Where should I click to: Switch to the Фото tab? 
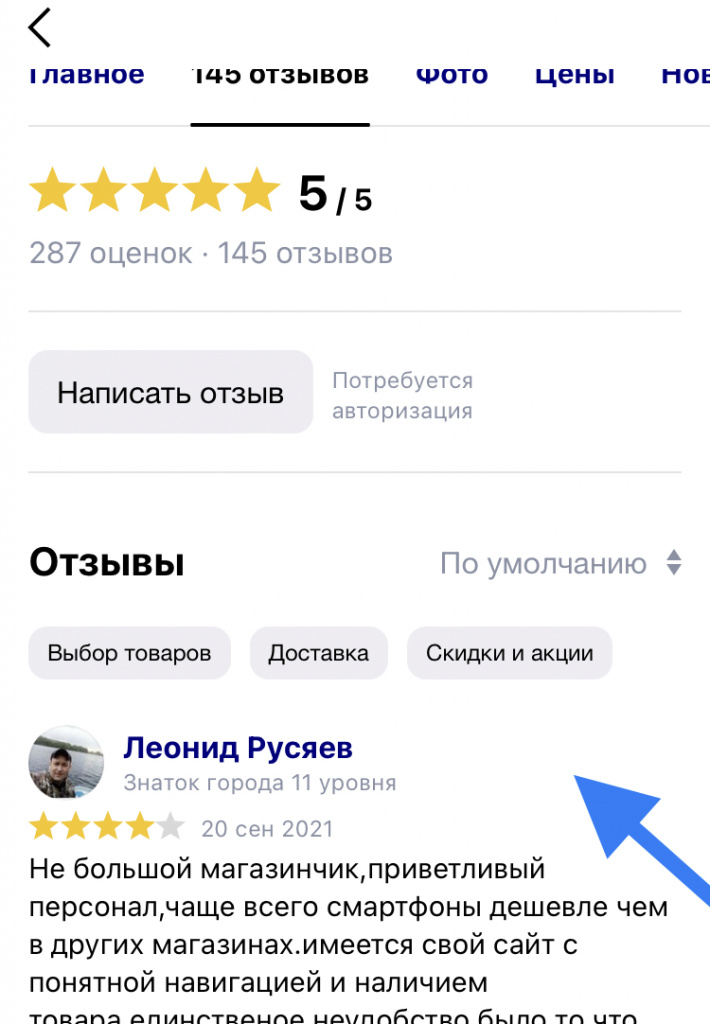pos(452,75)
